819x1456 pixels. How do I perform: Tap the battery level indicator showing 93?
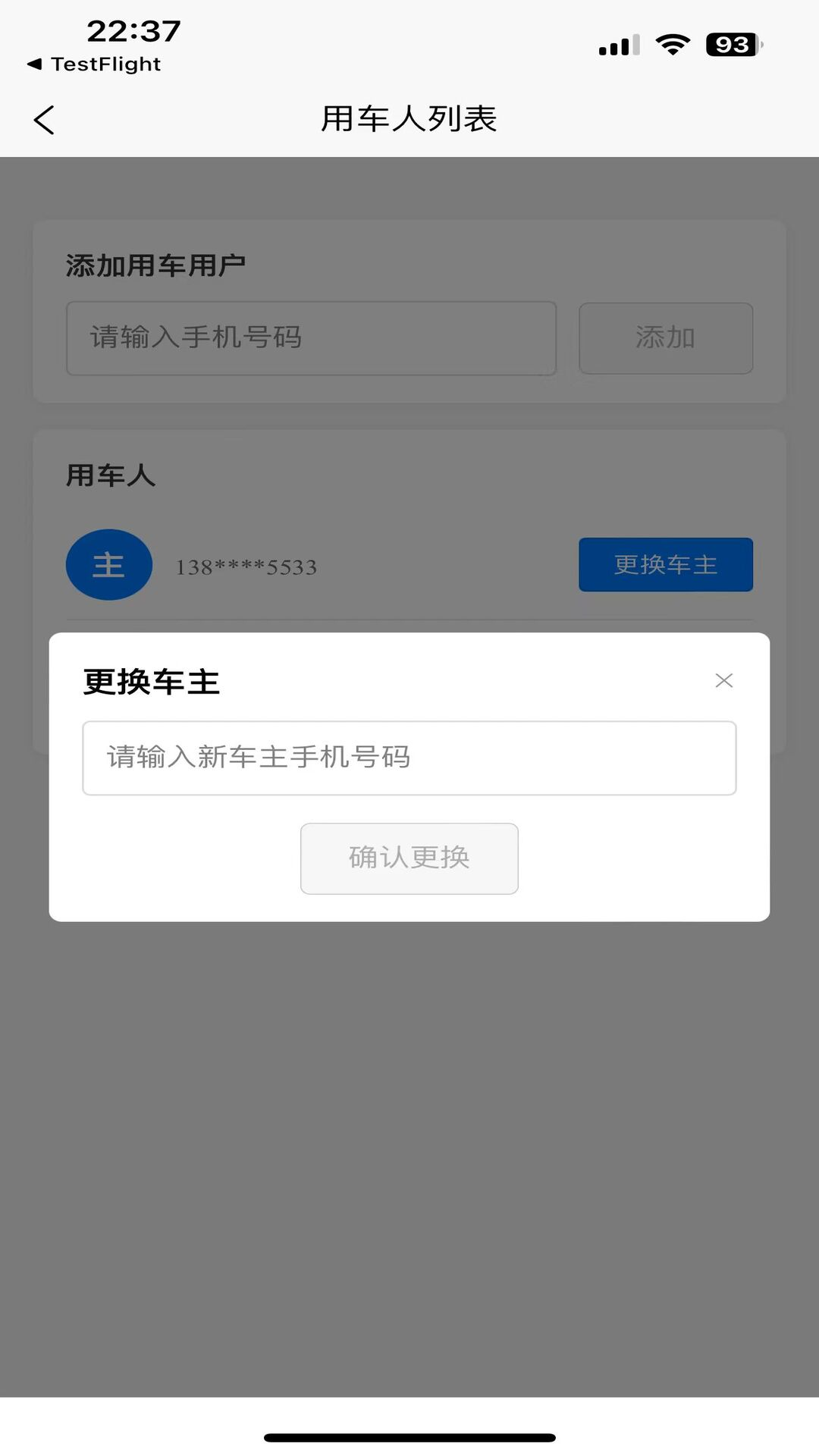point(730,45)
